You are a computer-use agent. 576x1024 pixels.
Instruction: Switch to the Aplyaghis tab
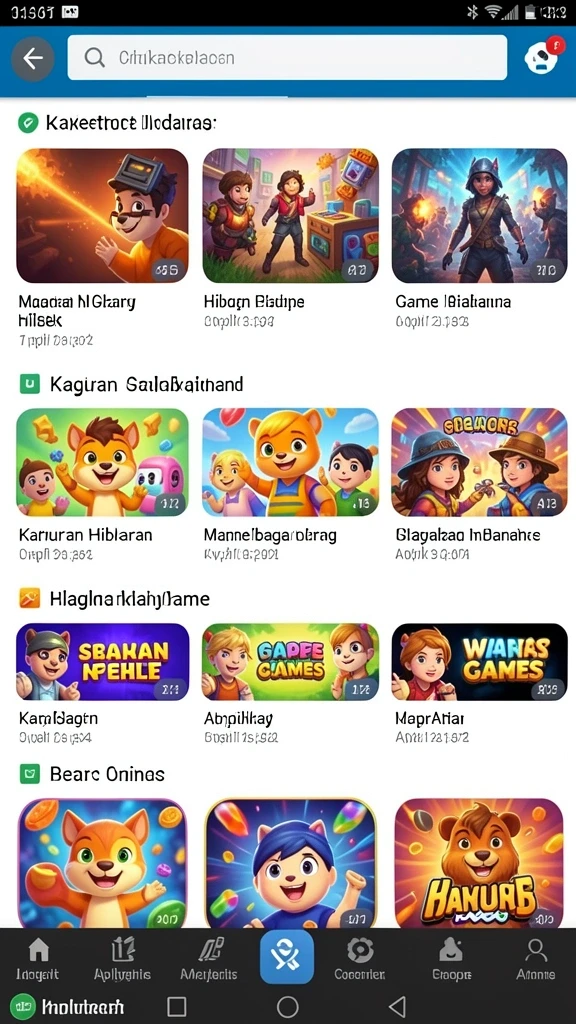click(122, 959)
